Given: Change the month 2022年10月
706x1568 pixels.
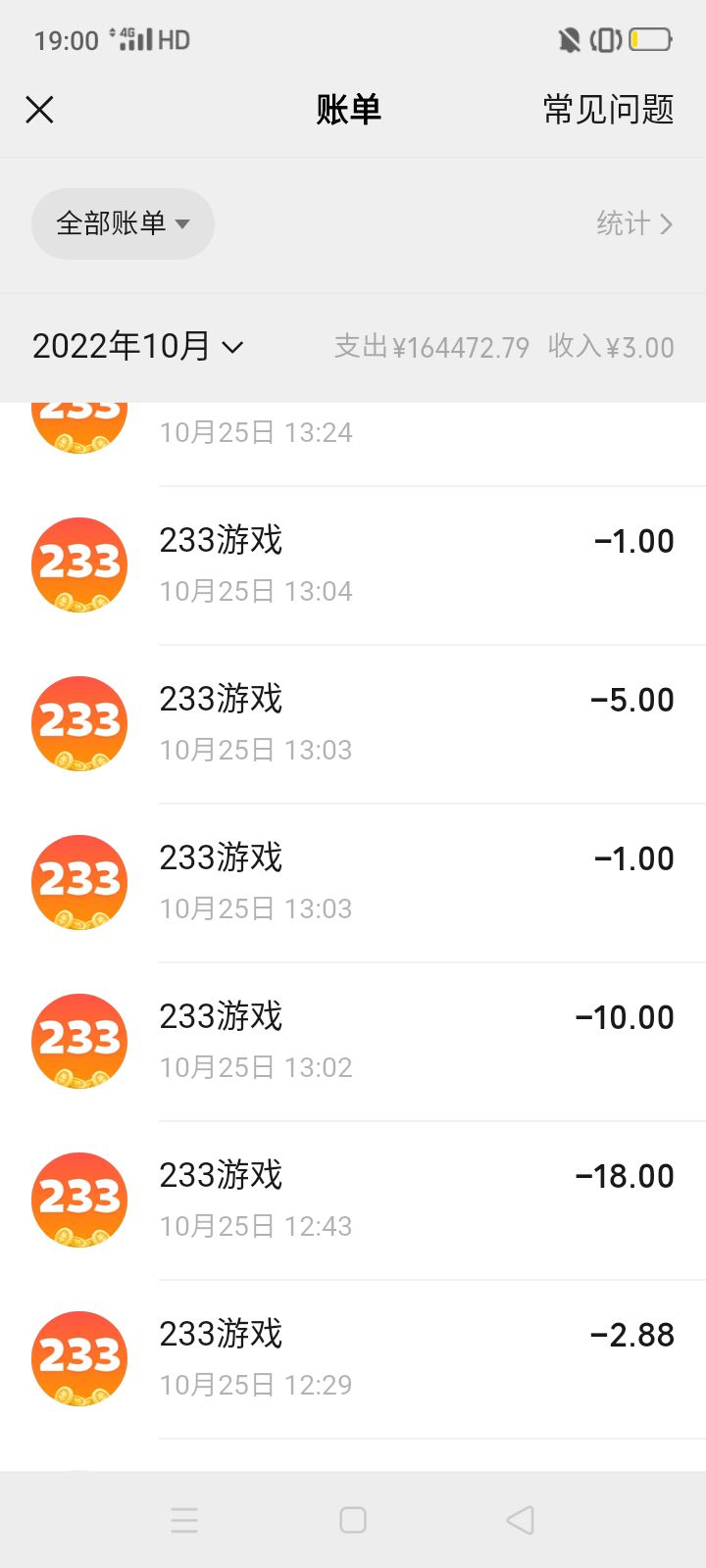Looking at the screenshot, I should click(x=137, y=346).
